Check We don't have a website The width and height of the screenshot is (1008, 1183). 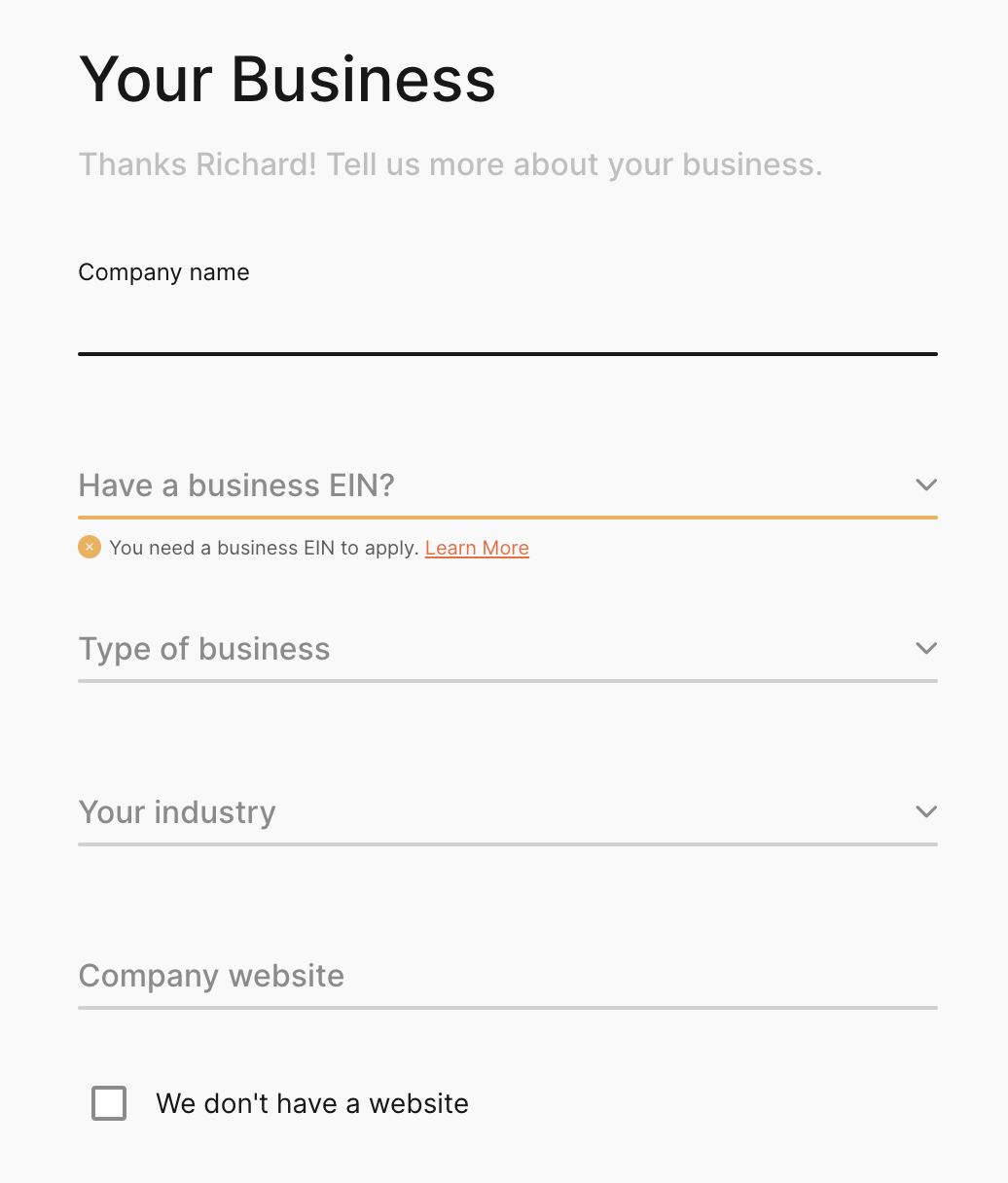(109, 1103)
